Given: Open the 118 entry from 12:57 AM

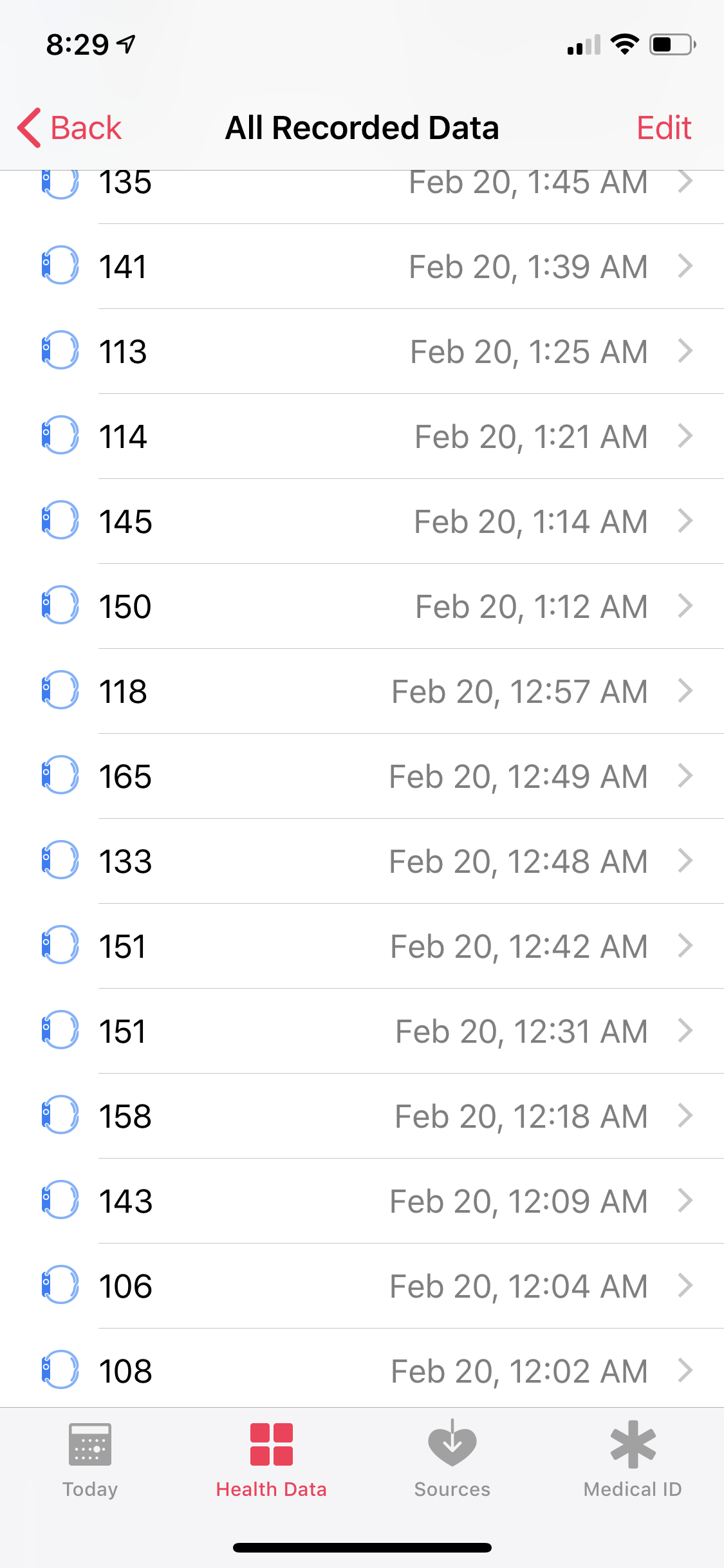Looking at the screenshot, I should coord(362,691).
